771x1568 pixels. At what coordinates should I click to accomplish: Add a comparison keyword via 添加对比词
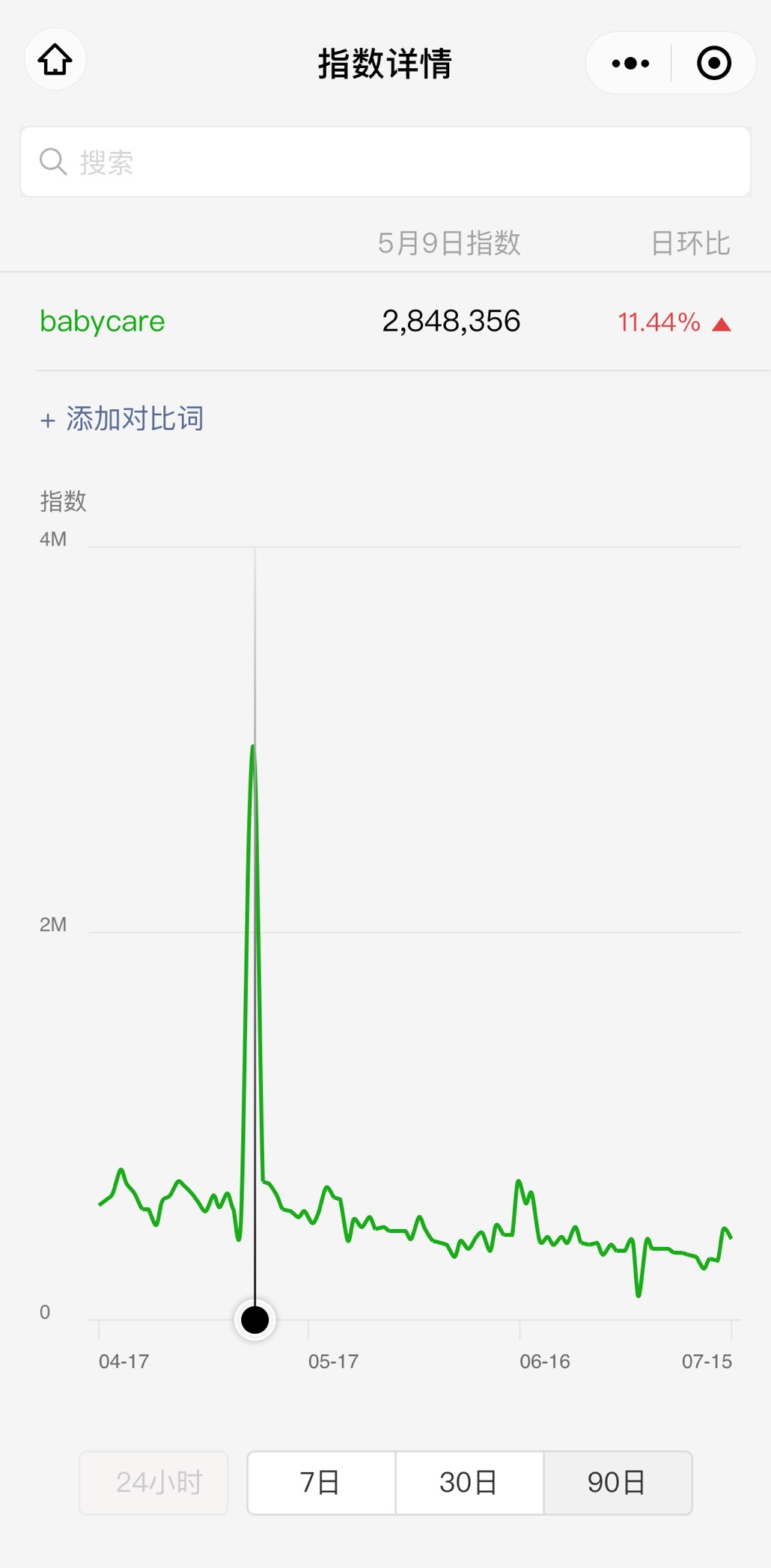coord(121,419)
